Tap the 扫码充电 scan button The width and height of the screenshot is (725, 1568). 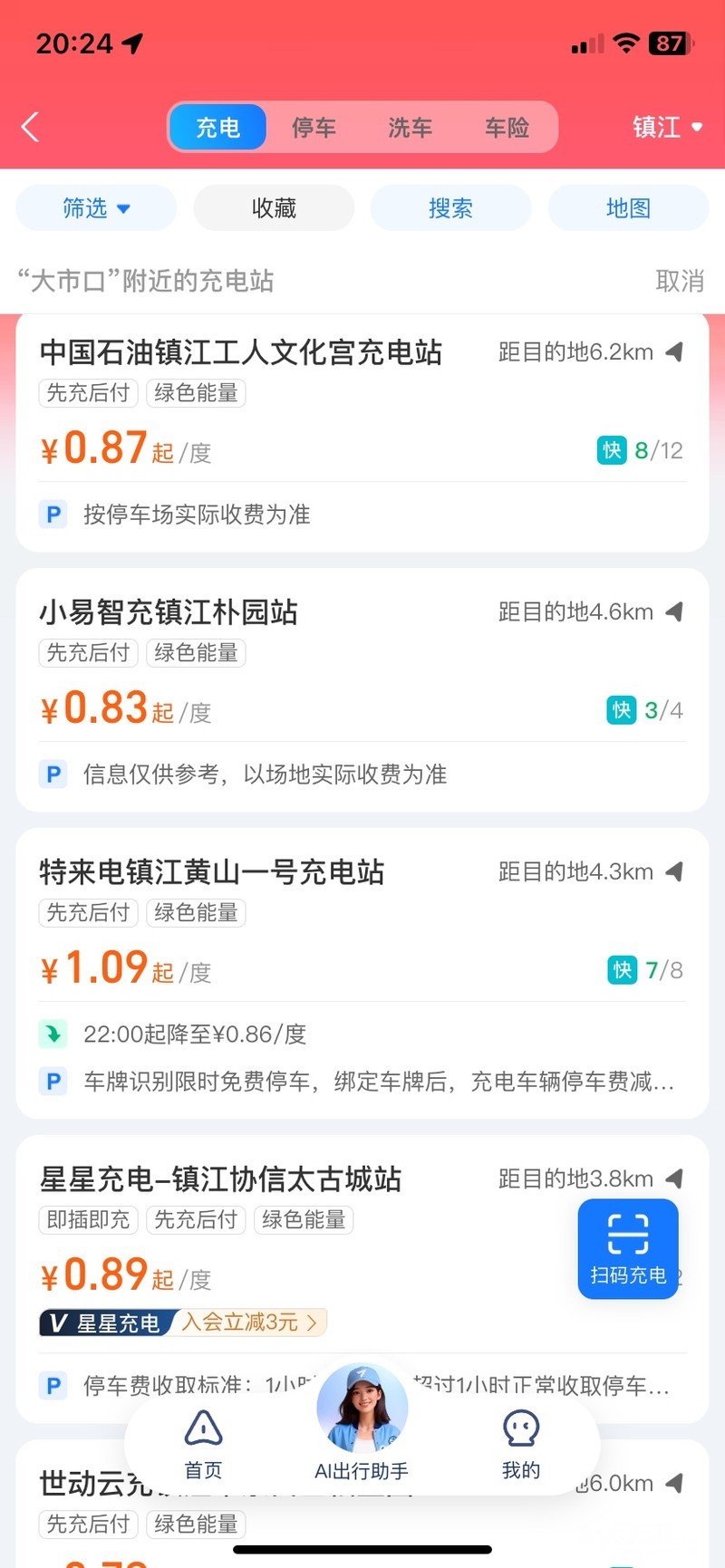point(628,1248)
